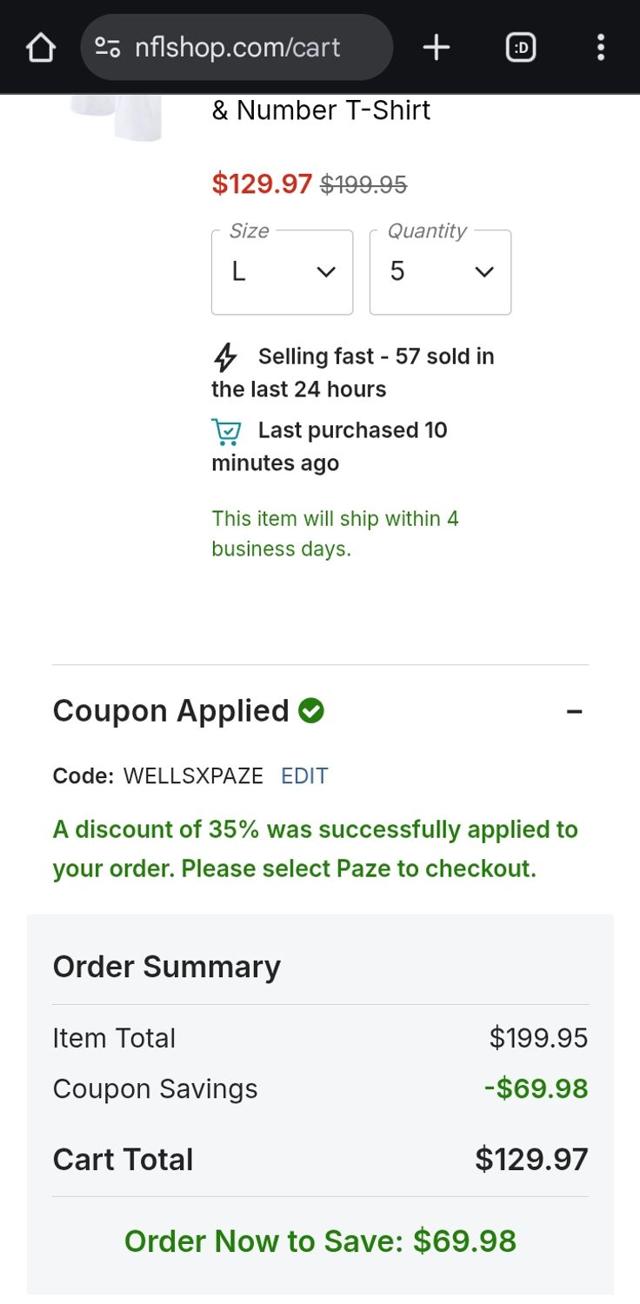Edit the WELLSXPAZE coupon code

point(304,776)
